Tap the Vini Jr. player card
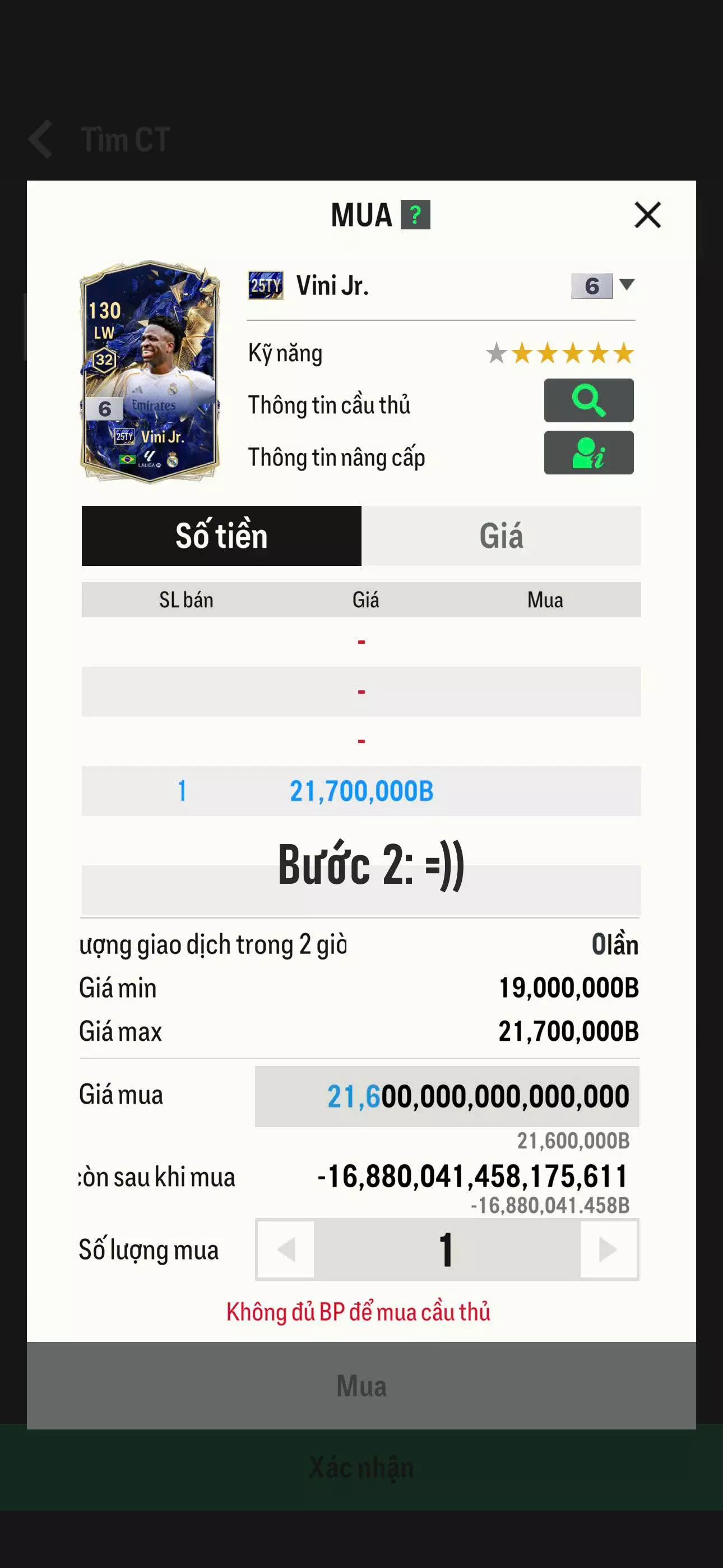Screen dimensions: 723x1568 (x=150, y=372)
